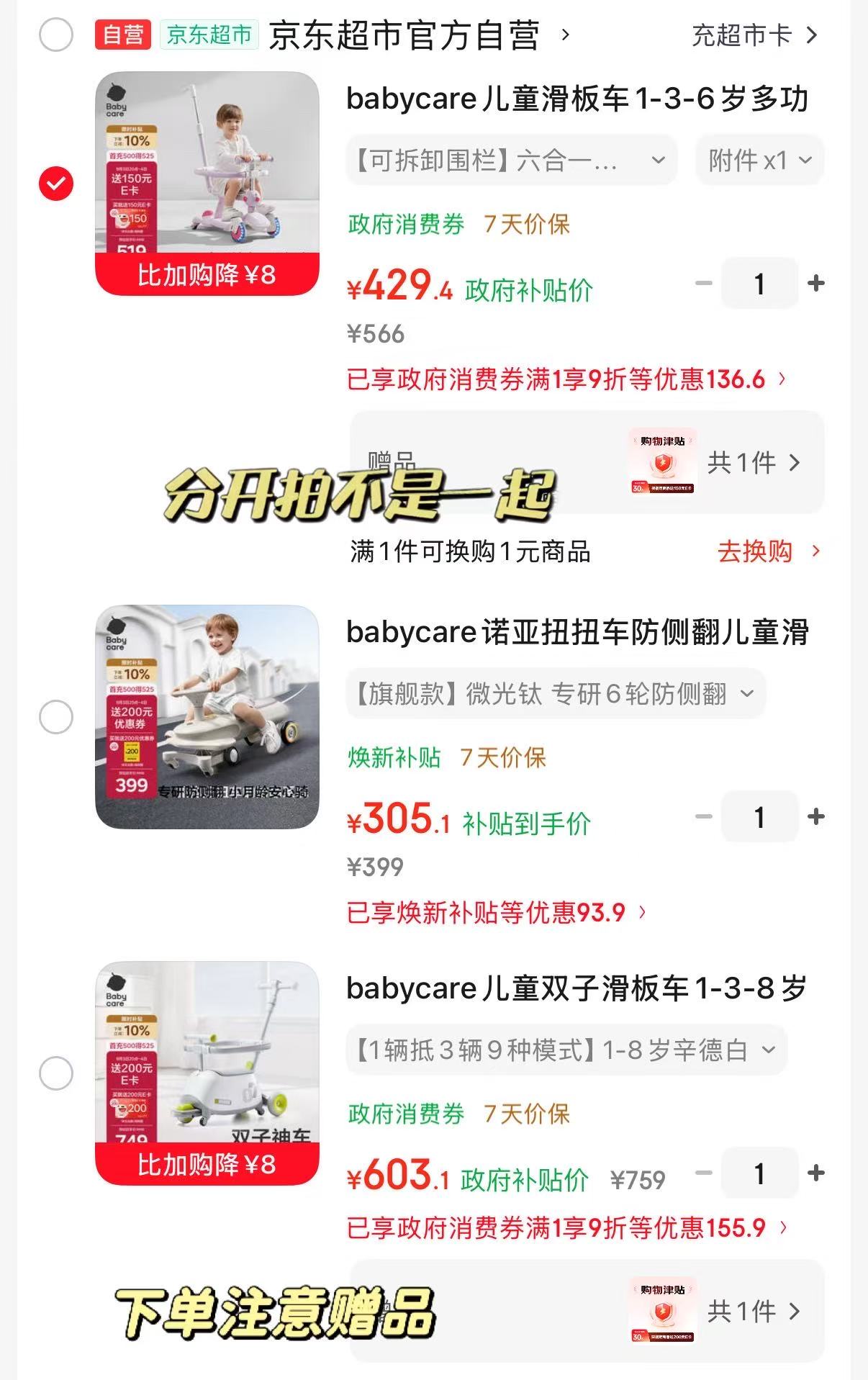The width and height of the screenshot is (868, 1380).
Task: Select the babycare 儿童双子滑板车 item
Action: [x=56, y=1073]
